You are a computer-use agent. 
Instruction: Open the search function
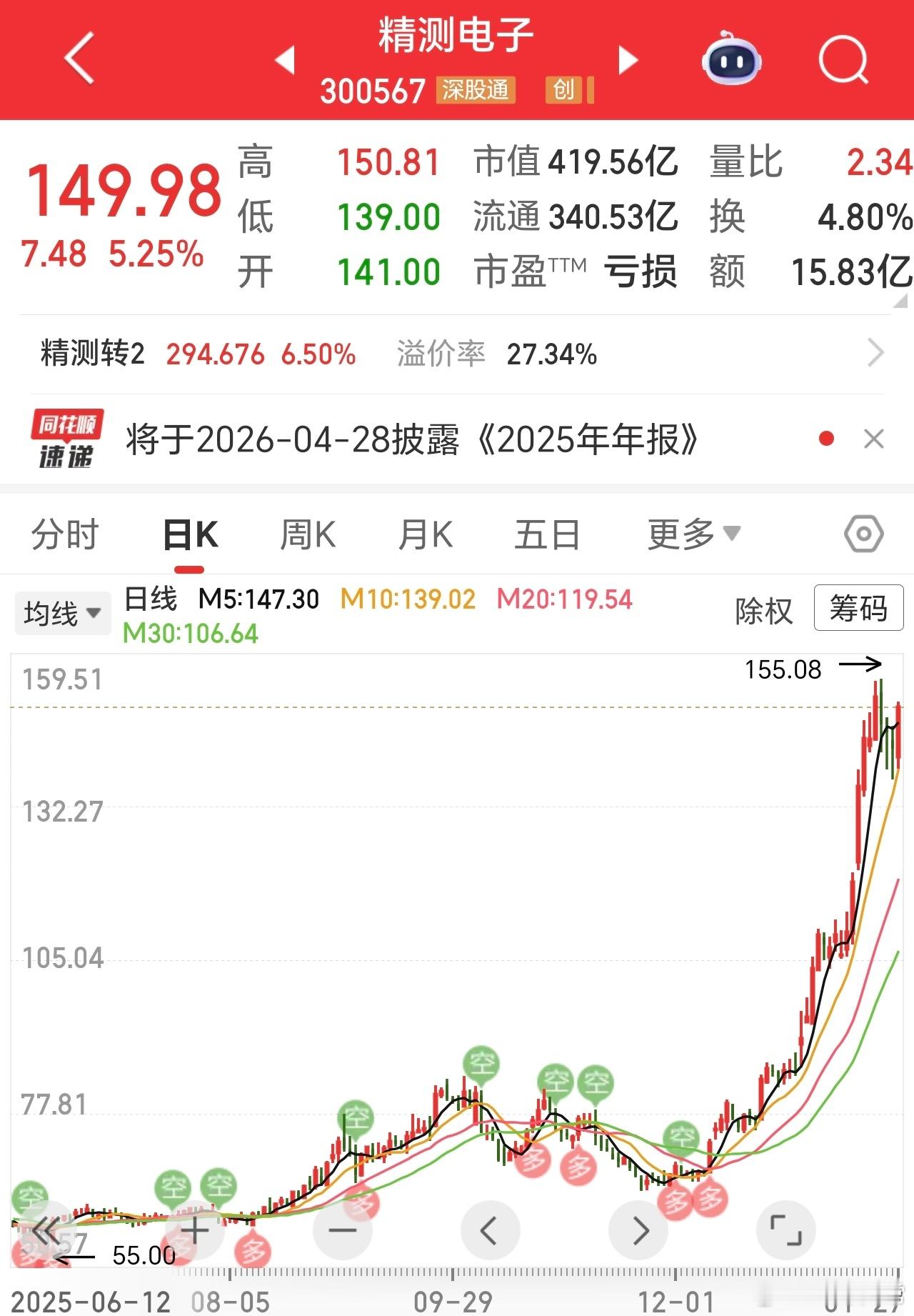click(x=843, y=61)
